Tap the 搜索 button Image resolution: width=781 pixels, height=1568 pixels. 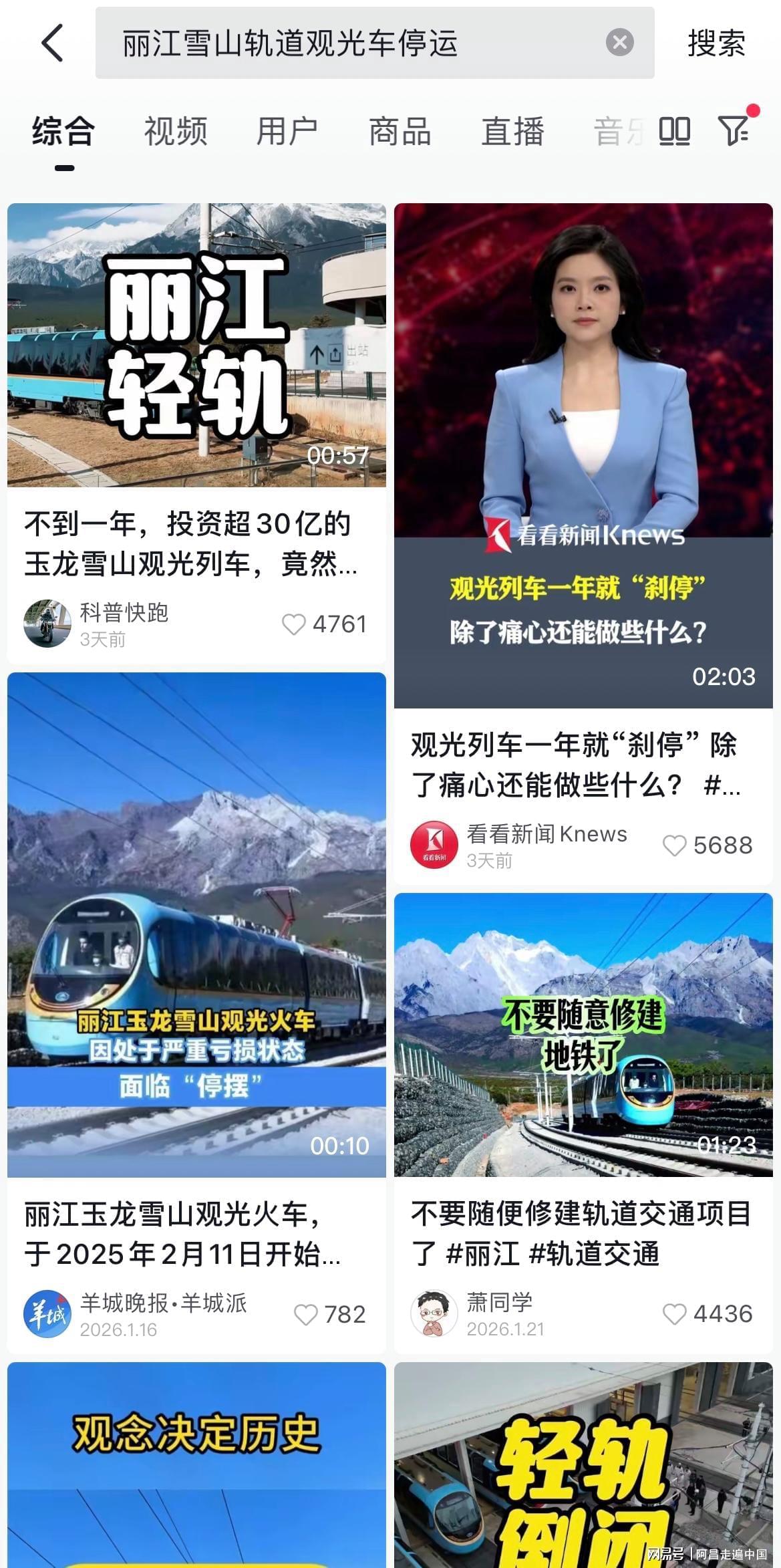(716, 44)
